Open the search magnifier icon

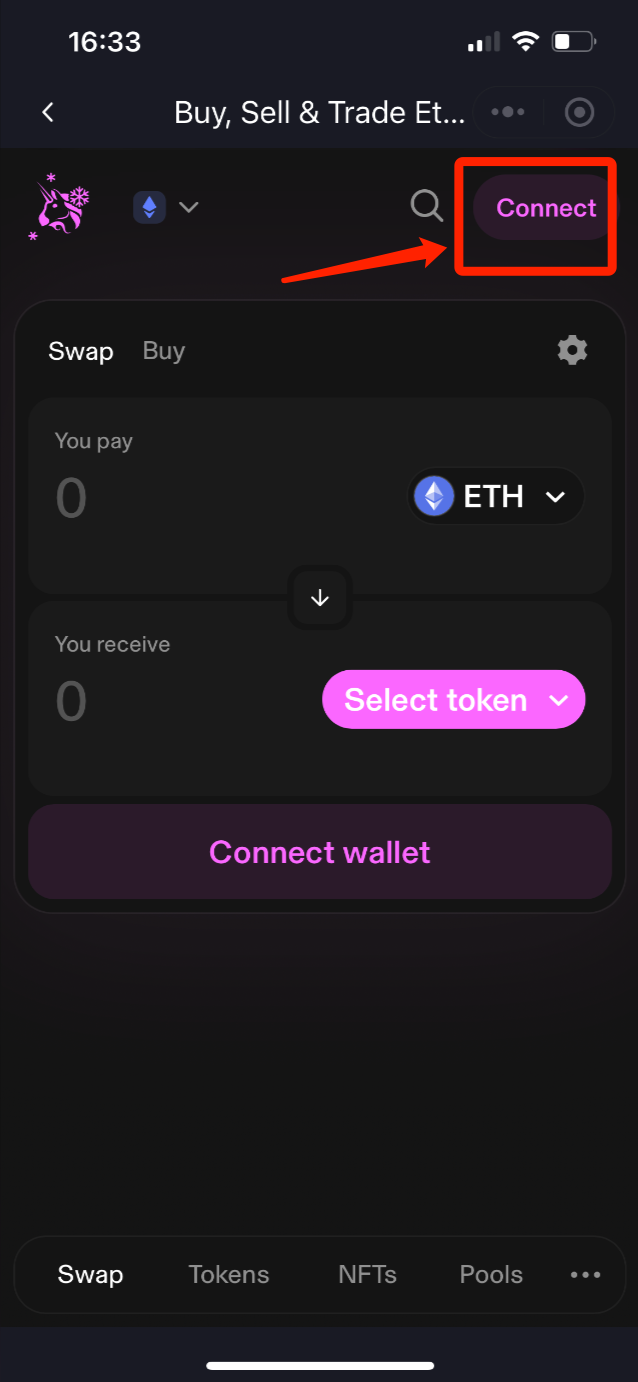pos(427,206)
